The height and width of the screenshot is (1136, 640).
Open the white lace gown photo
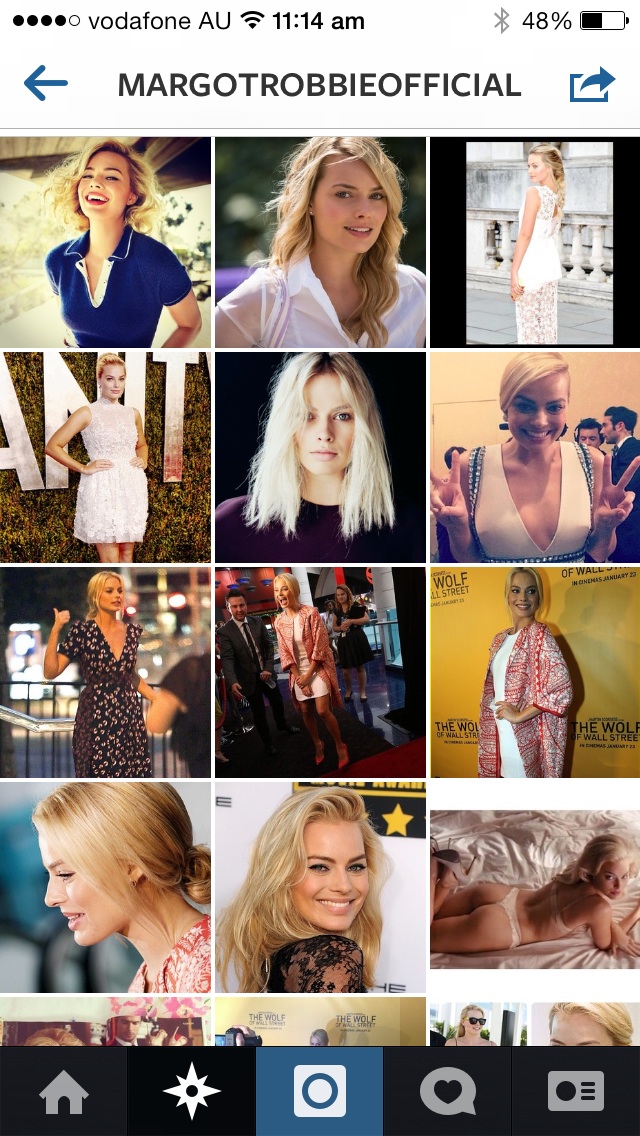pos(535,242)
